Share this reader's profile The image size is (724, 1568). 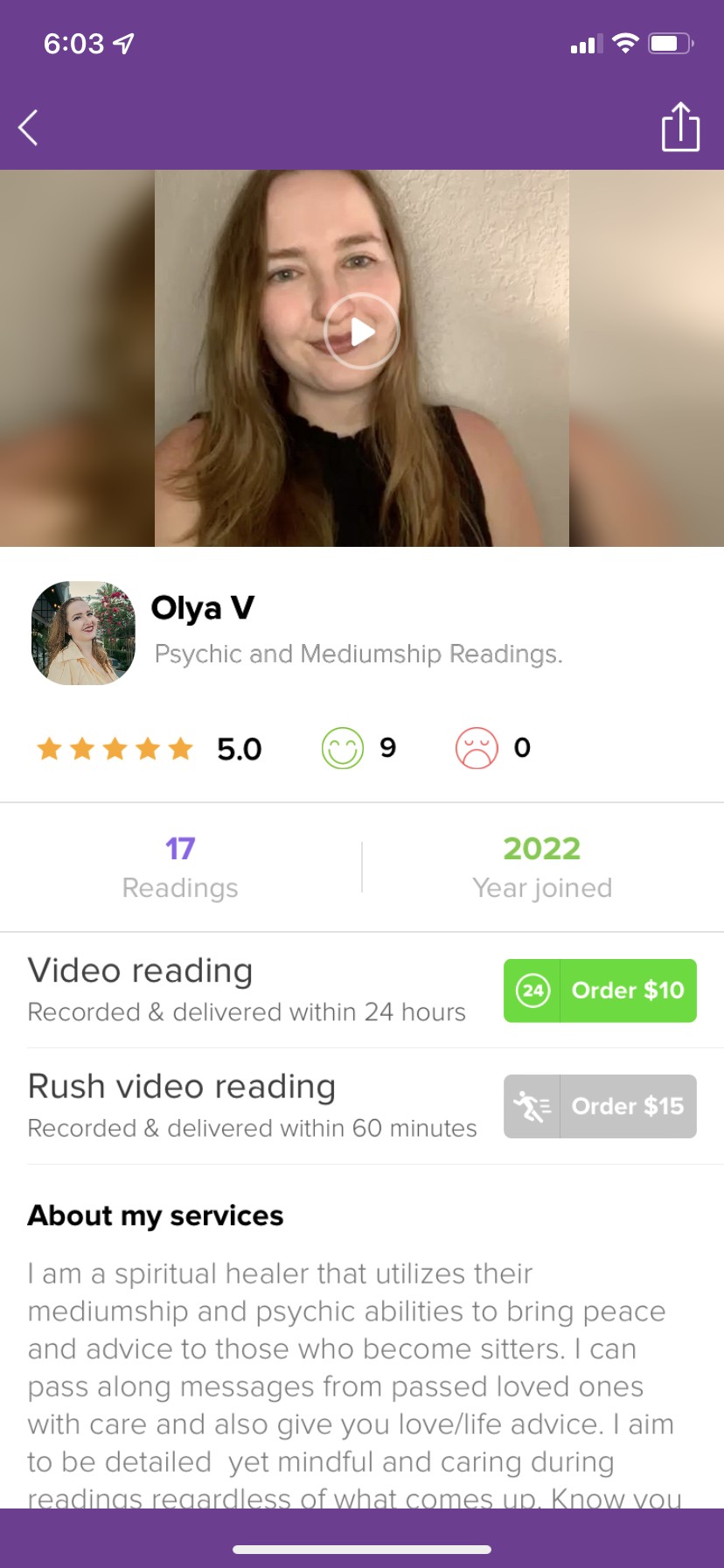[x=679, y=128]
